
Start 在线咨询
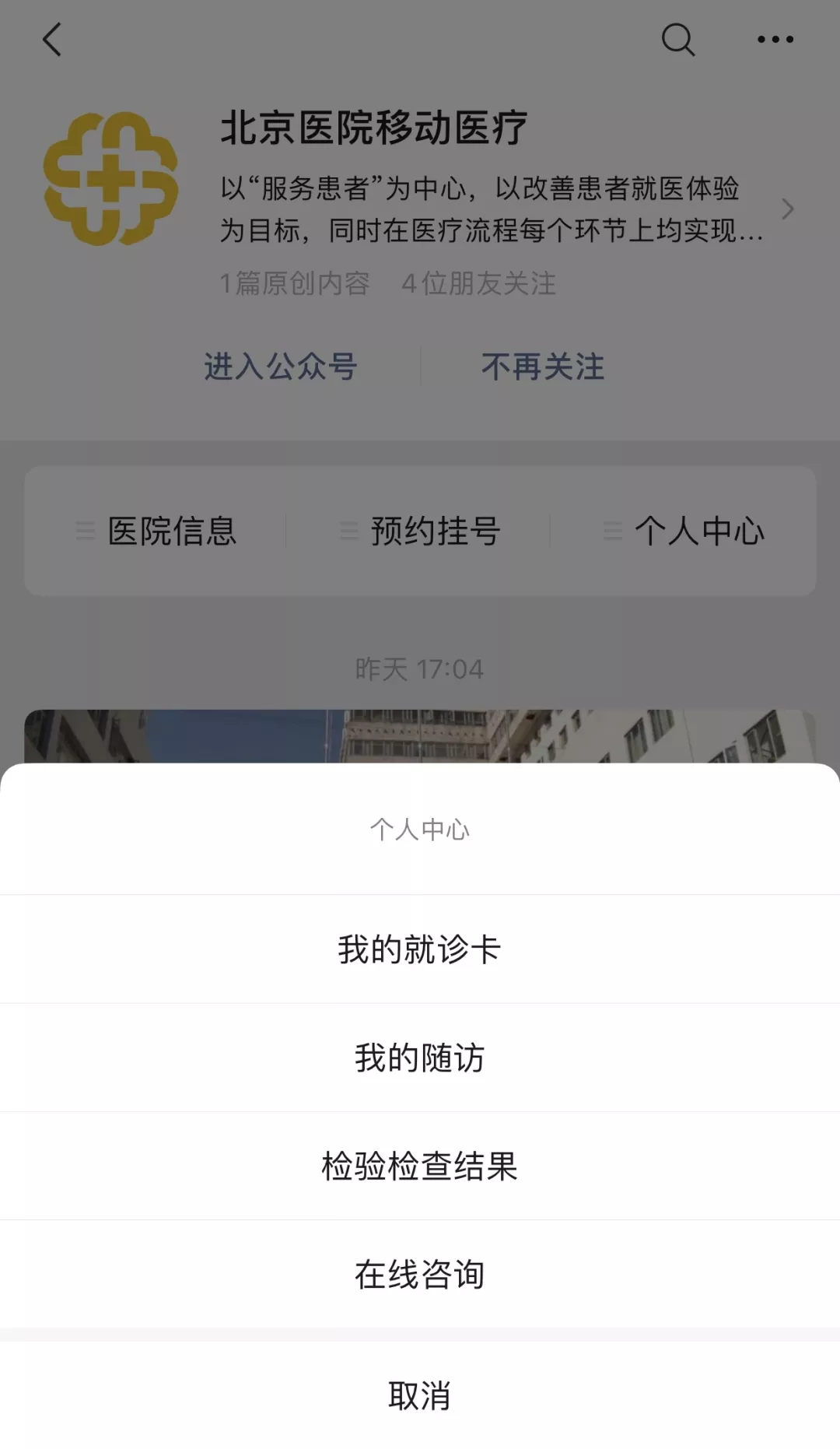coord(420,1275)
